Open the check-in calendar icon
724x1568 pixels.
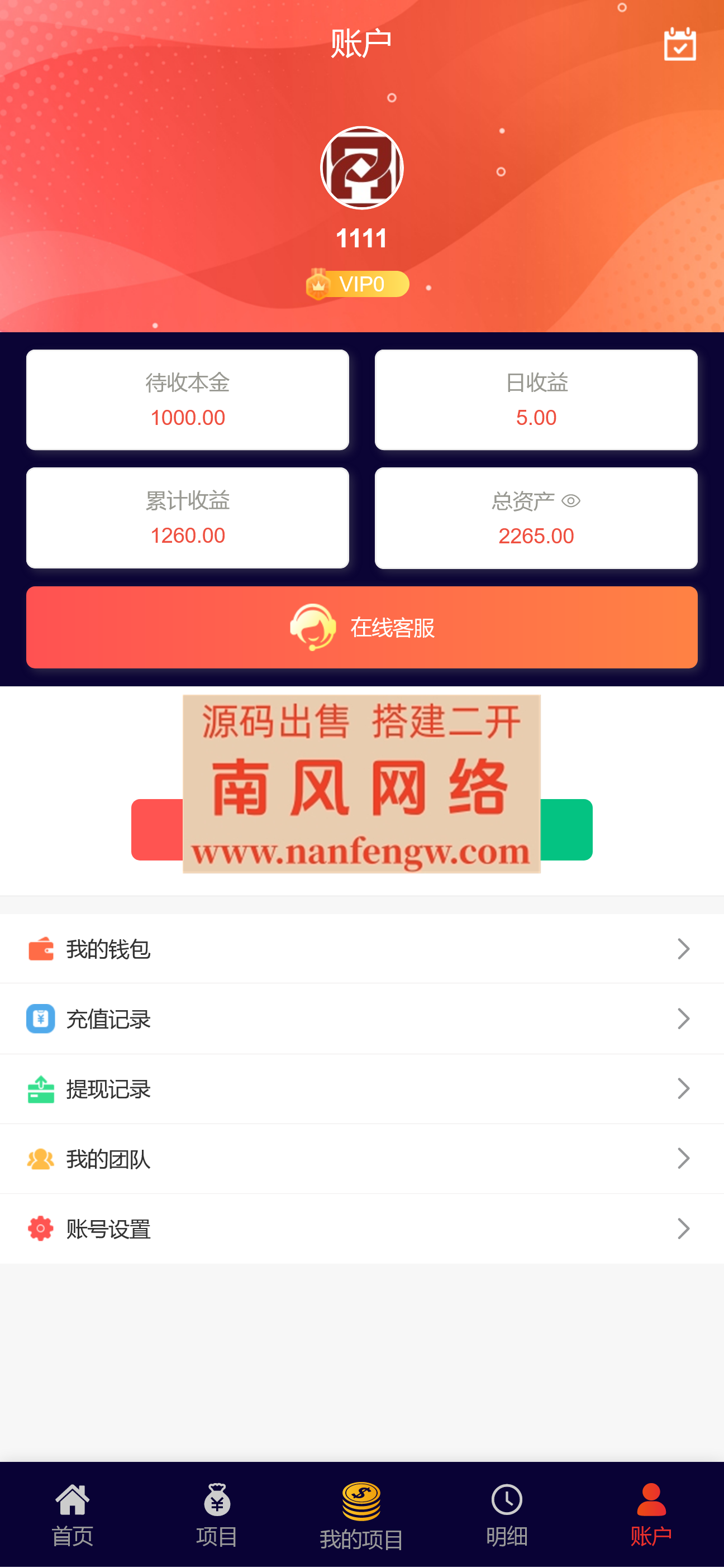679,44
